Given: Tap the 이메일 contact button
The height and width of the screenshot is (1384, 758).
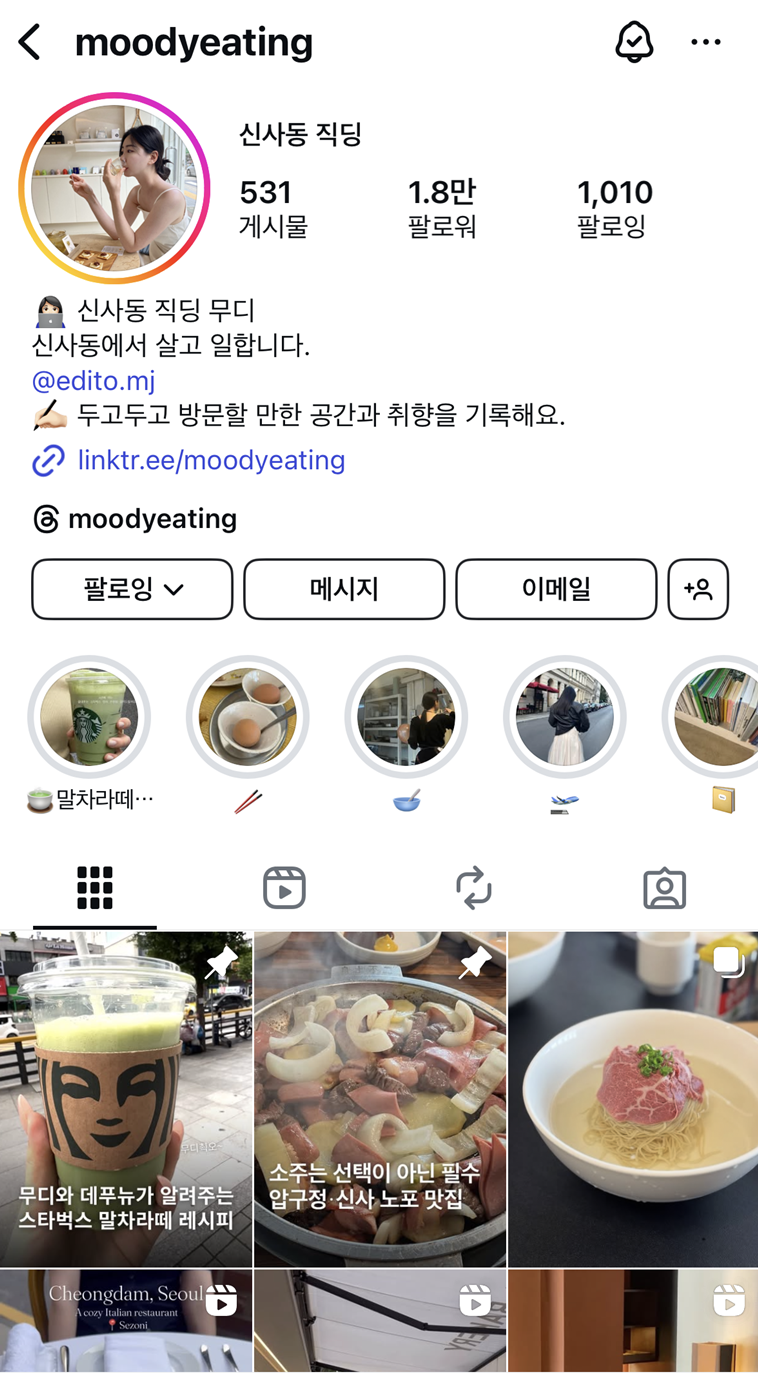Looking at the screenshot, I should pyautogui.click(x=556, y=589).
